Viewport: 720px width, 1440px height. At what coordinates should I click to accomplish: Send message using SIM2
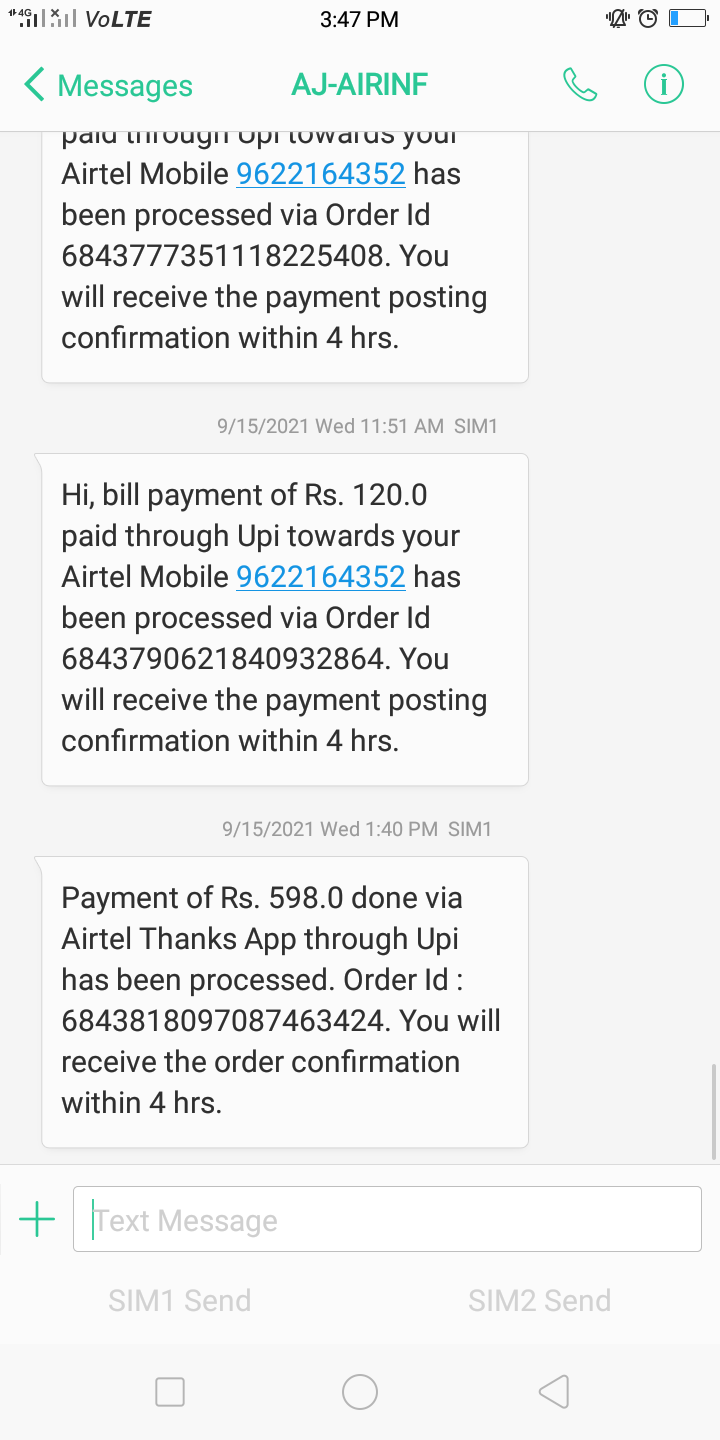point(539,1301)
